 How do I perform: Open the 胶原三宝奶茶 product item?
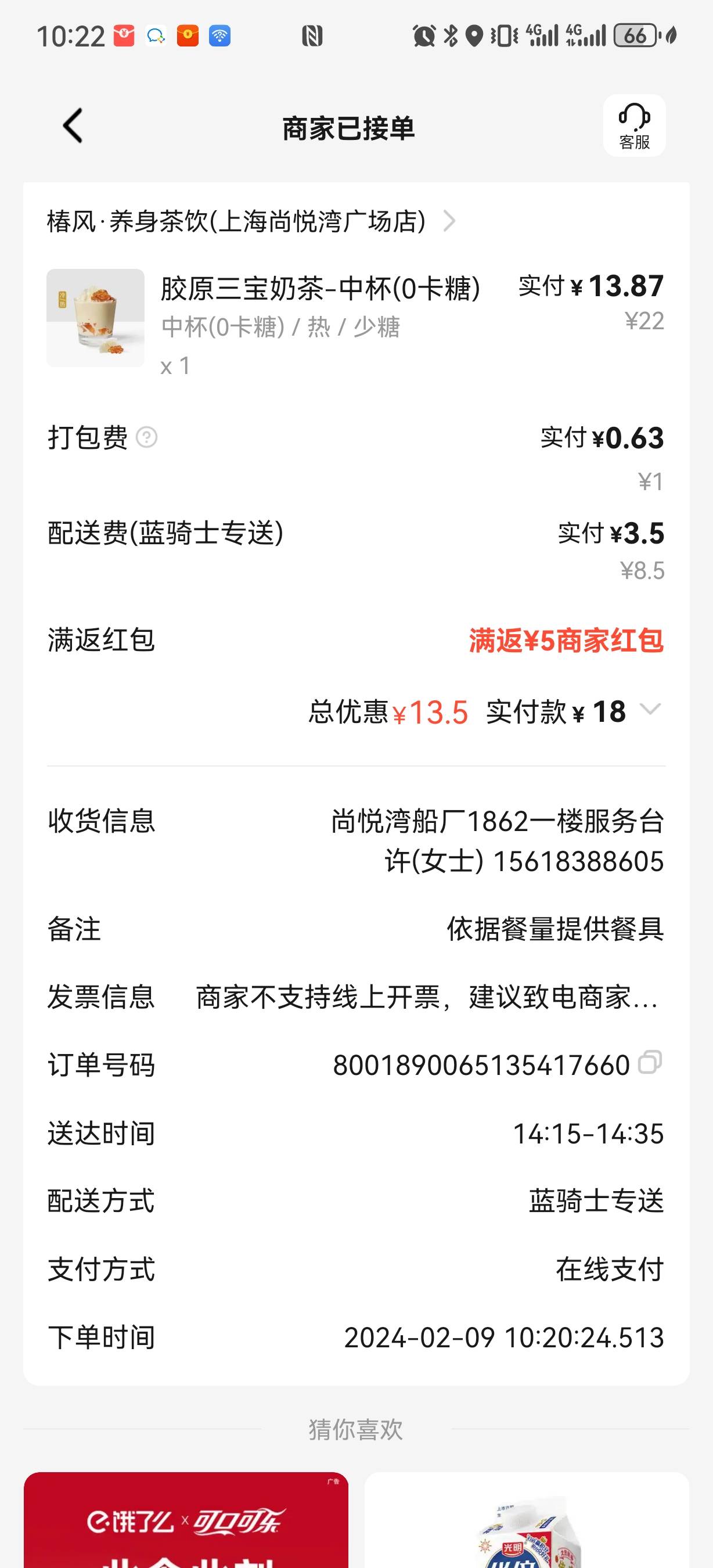click(x=356, y=319)
